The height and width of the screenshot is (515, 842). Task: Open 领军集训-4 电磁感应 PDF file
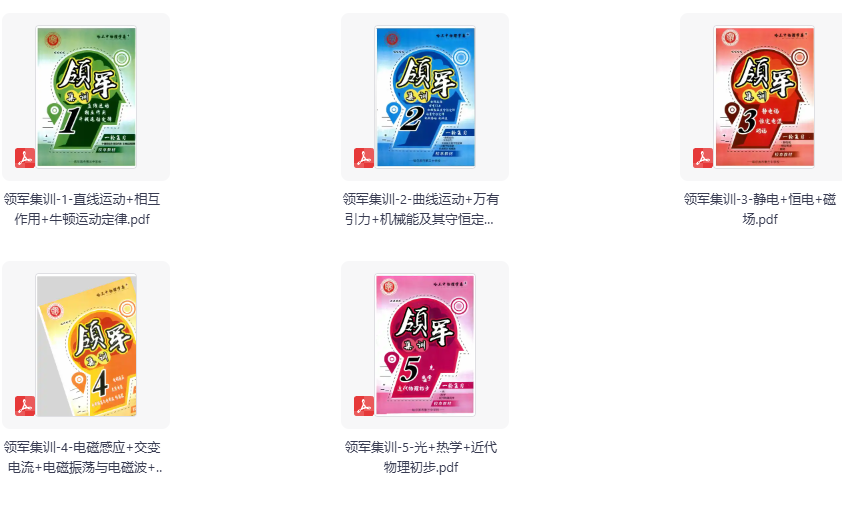[86, 345]
